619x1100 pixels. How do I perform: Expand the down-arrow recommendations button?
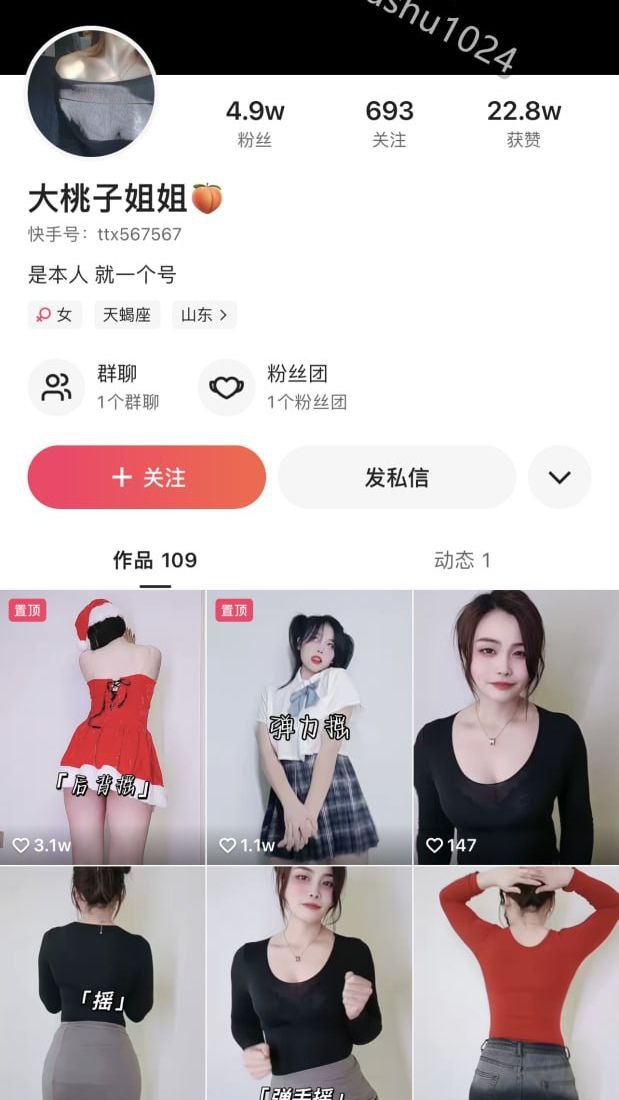559,477
